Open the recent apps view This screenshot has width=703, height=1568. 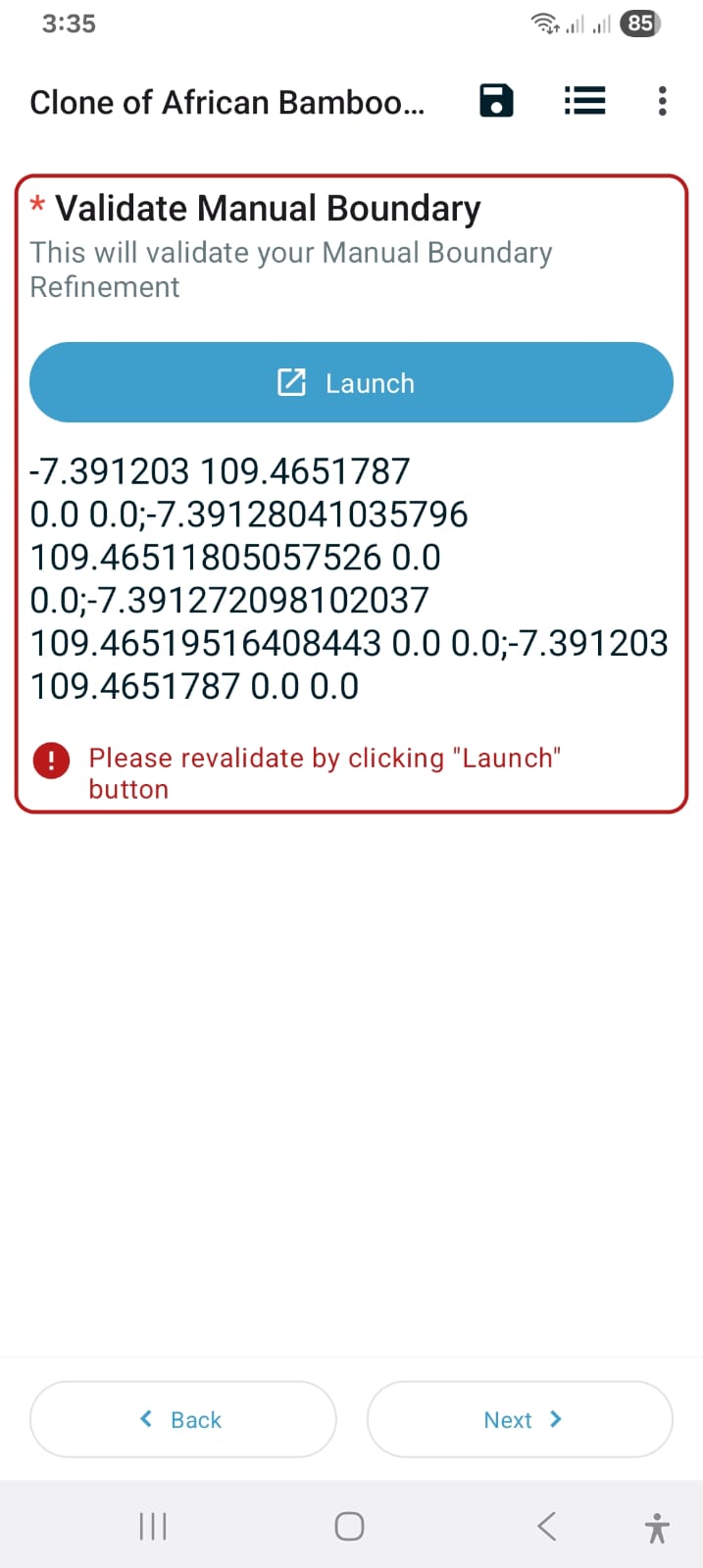click(153, 1526)
